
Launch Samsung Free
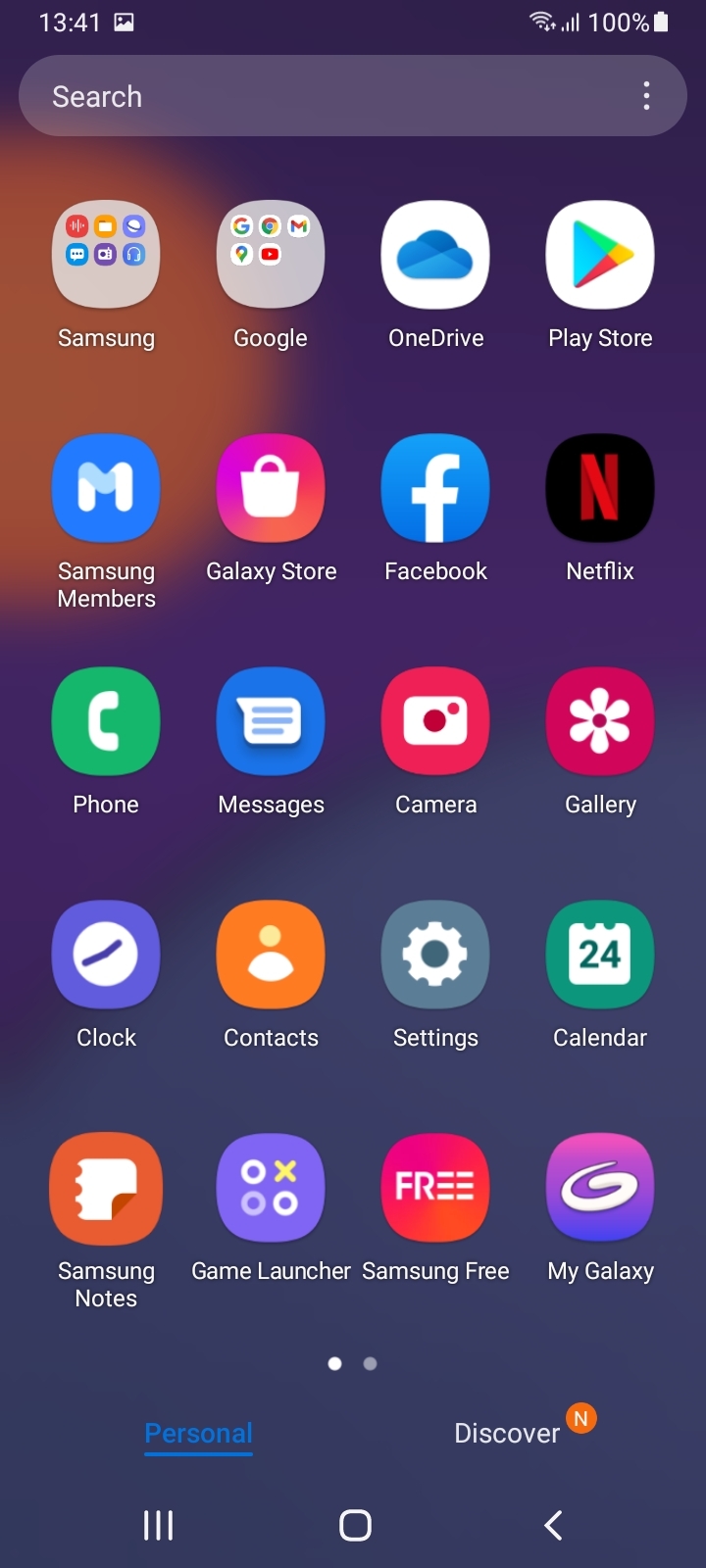coord(435,1187)
